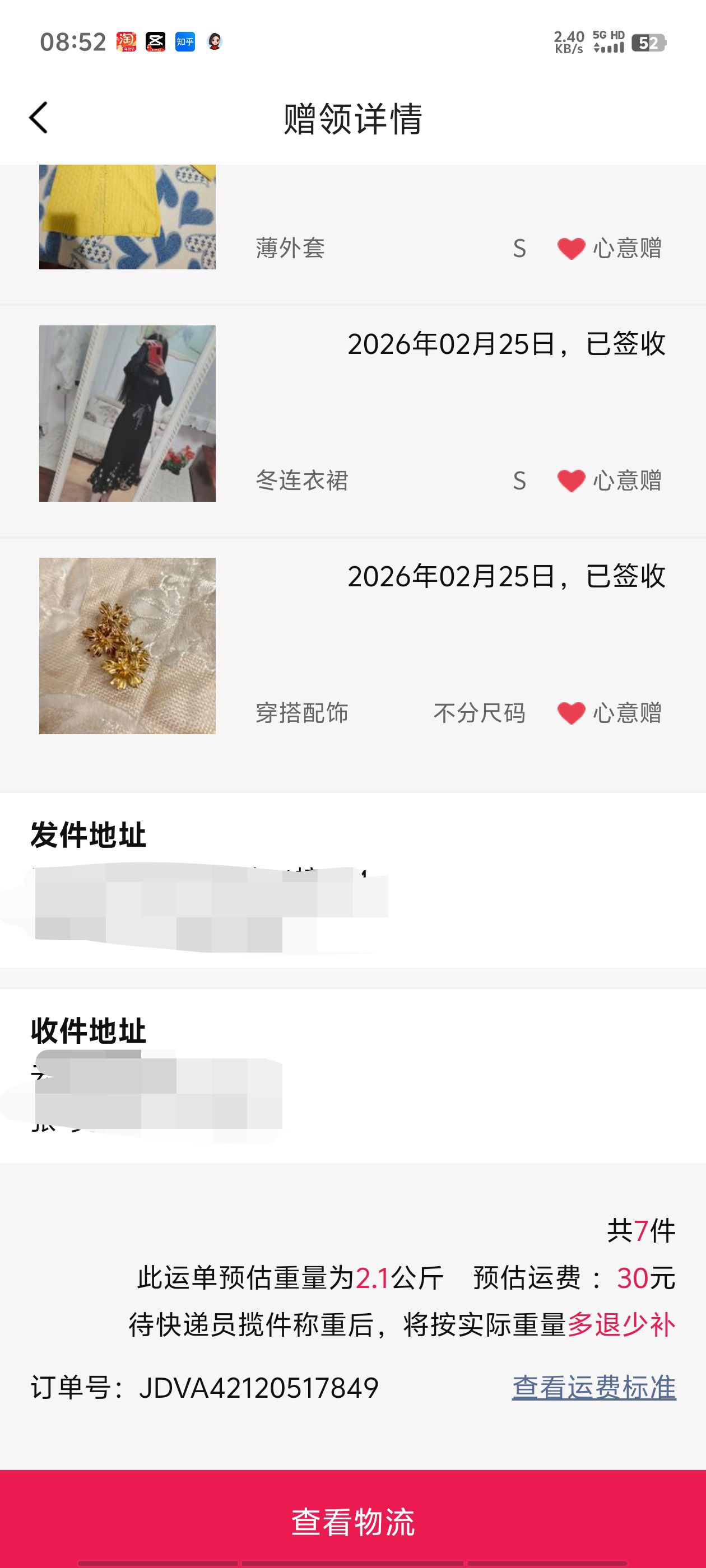
Task: Open the 薄外套 item photo
Action: tap(127, 217)
